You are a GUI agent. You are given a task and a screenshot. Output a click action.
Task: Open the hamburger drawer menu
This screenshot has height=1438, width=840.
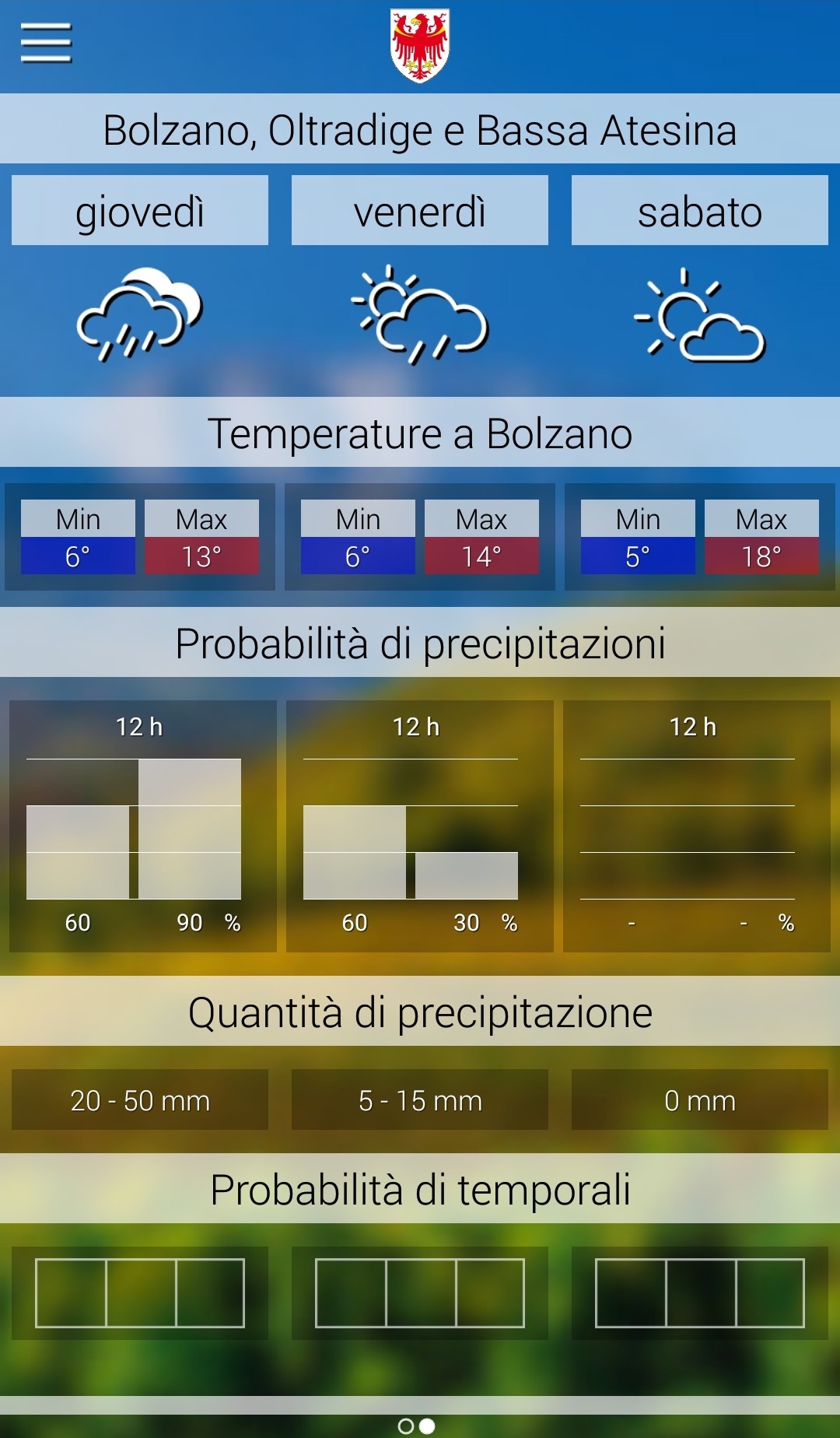(46, 43)
